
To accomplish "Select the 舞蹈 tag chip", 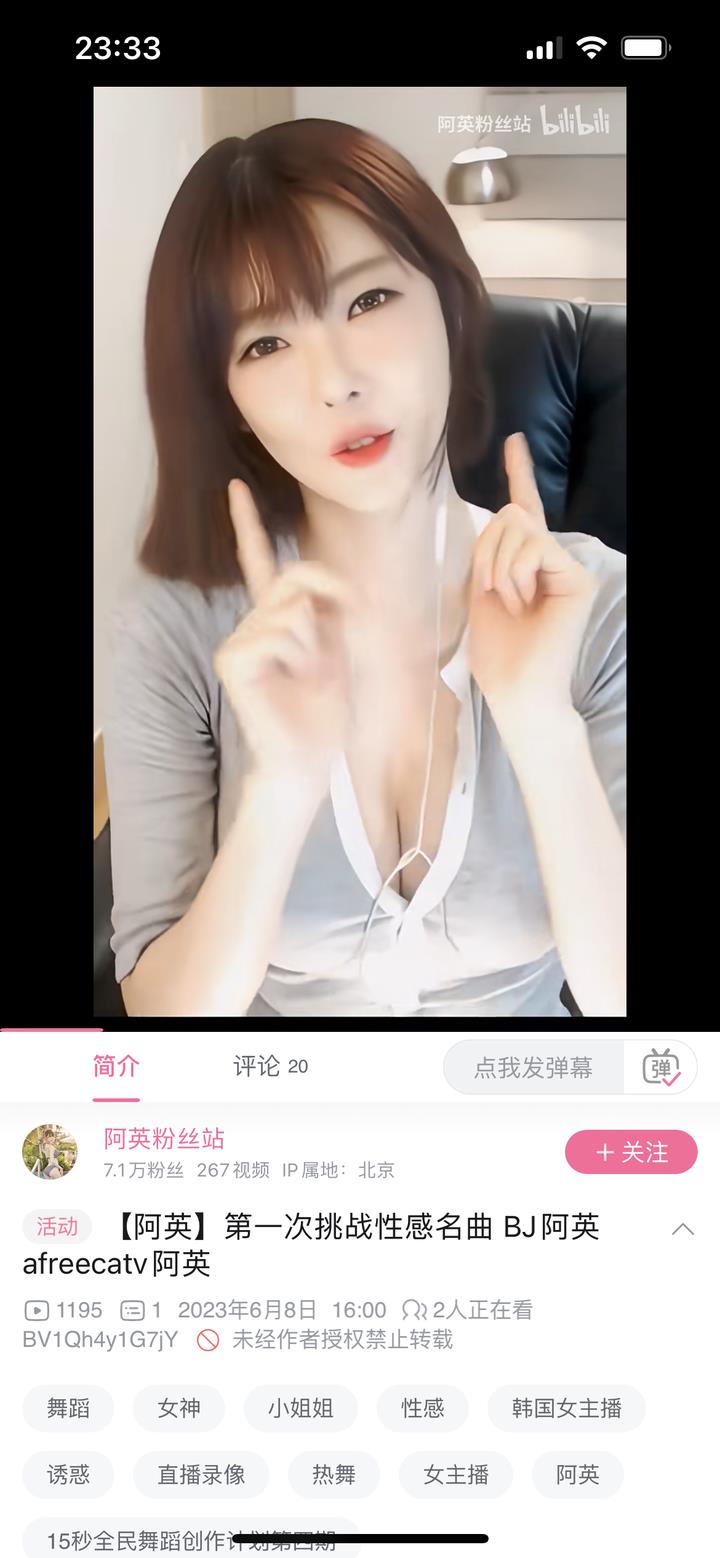I will click(x=68, y=1408).
